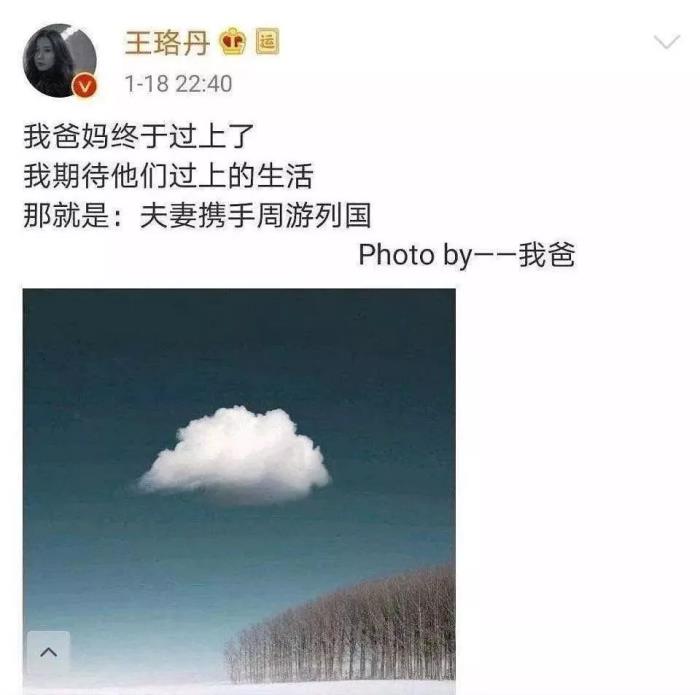
Task: Tap the up-arrow button on the photo
Action: 48,653
